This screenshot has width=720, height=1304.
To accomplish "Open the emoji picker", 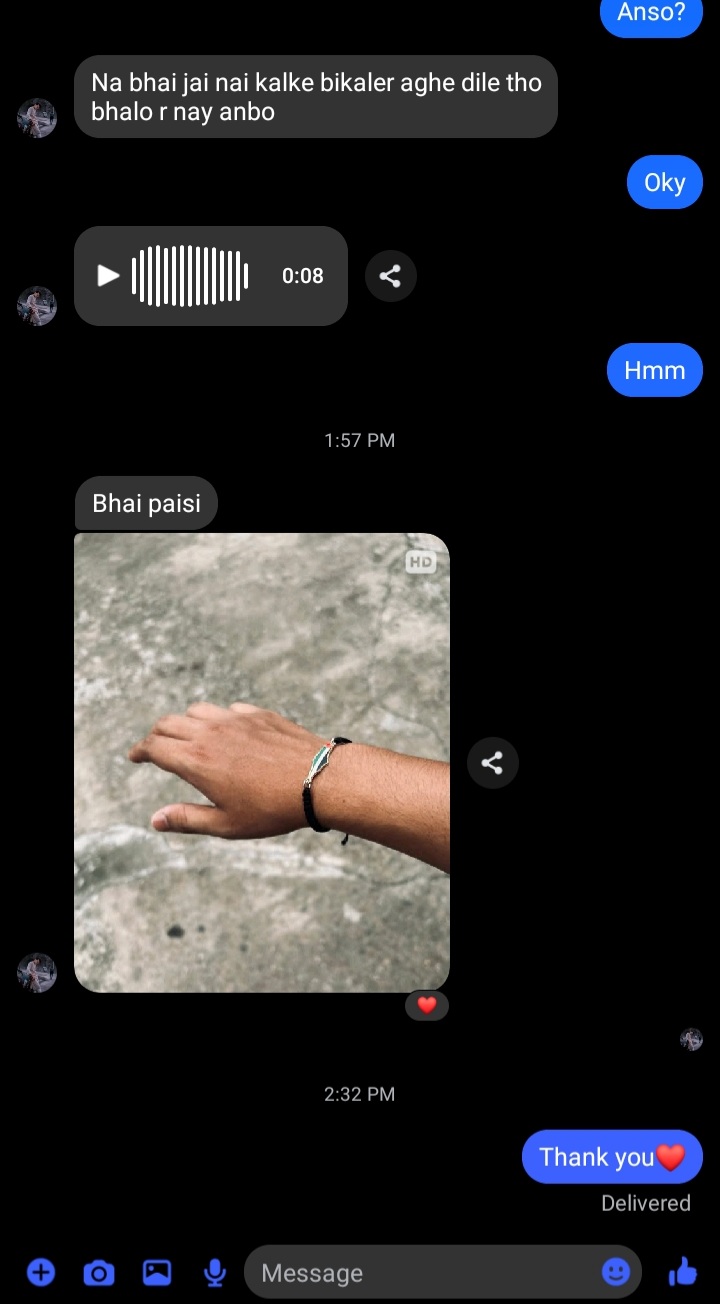I will (x=616, y=1272).
